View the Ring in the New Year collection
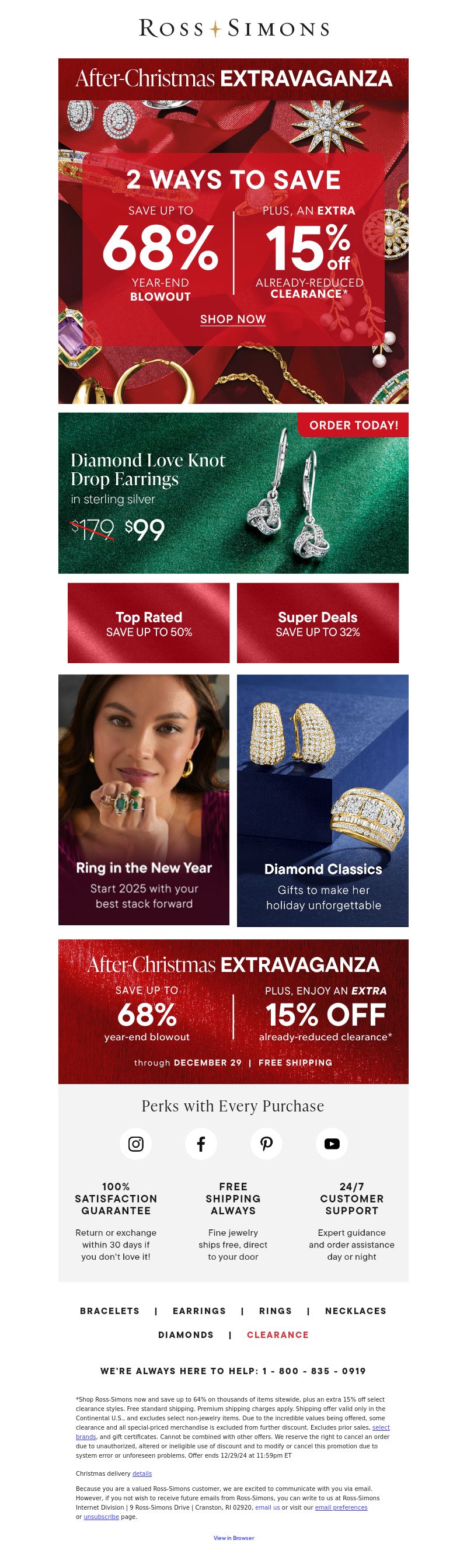This screenshot has width=467, height=1568. coord(144,799)
